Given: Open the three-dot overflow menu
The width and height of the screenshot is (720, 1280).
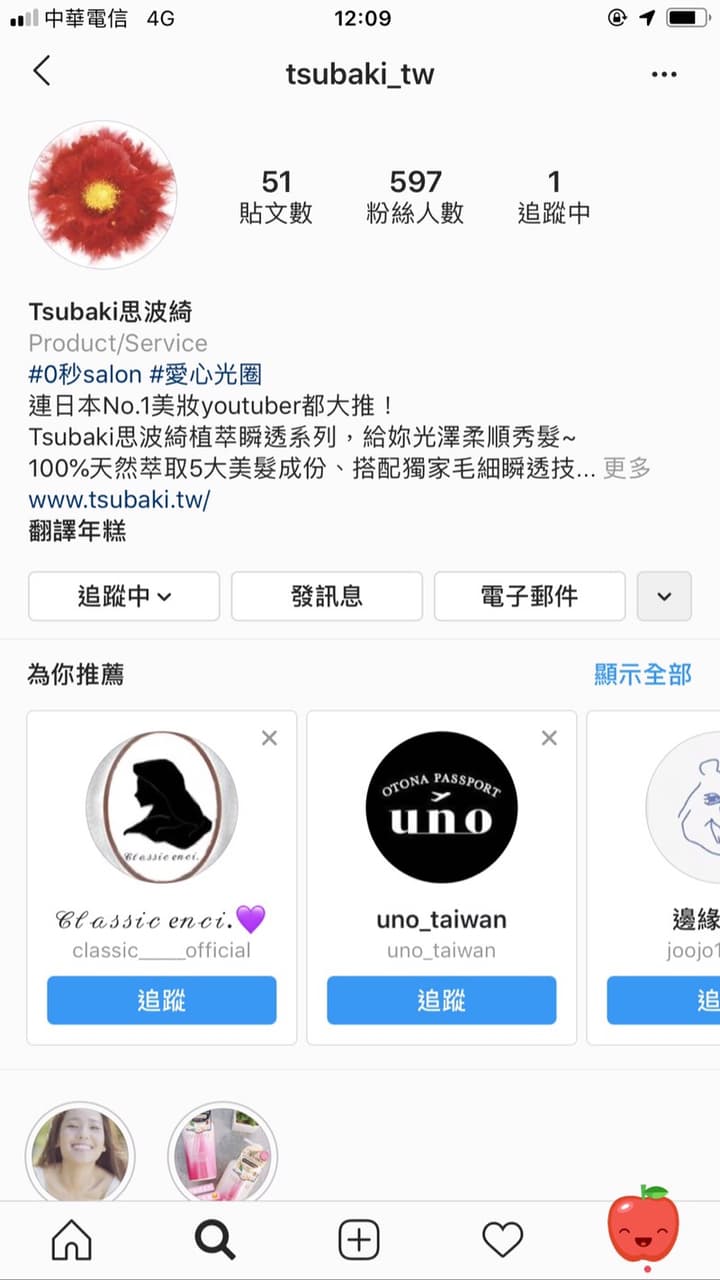Looking at the screenshot, I should (x=664, y=74).
